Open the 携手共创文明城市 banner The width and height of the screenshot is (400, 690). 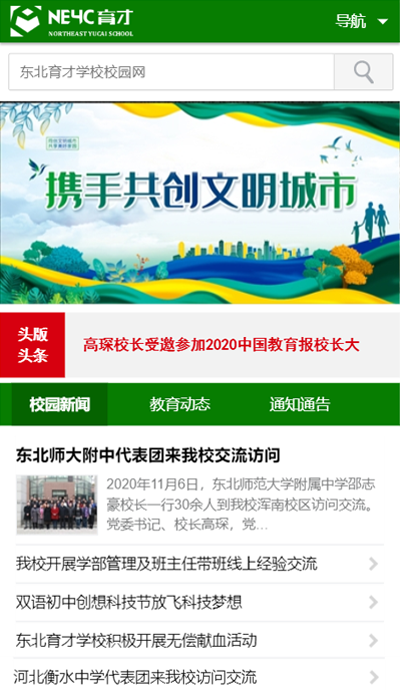point(200,203)
